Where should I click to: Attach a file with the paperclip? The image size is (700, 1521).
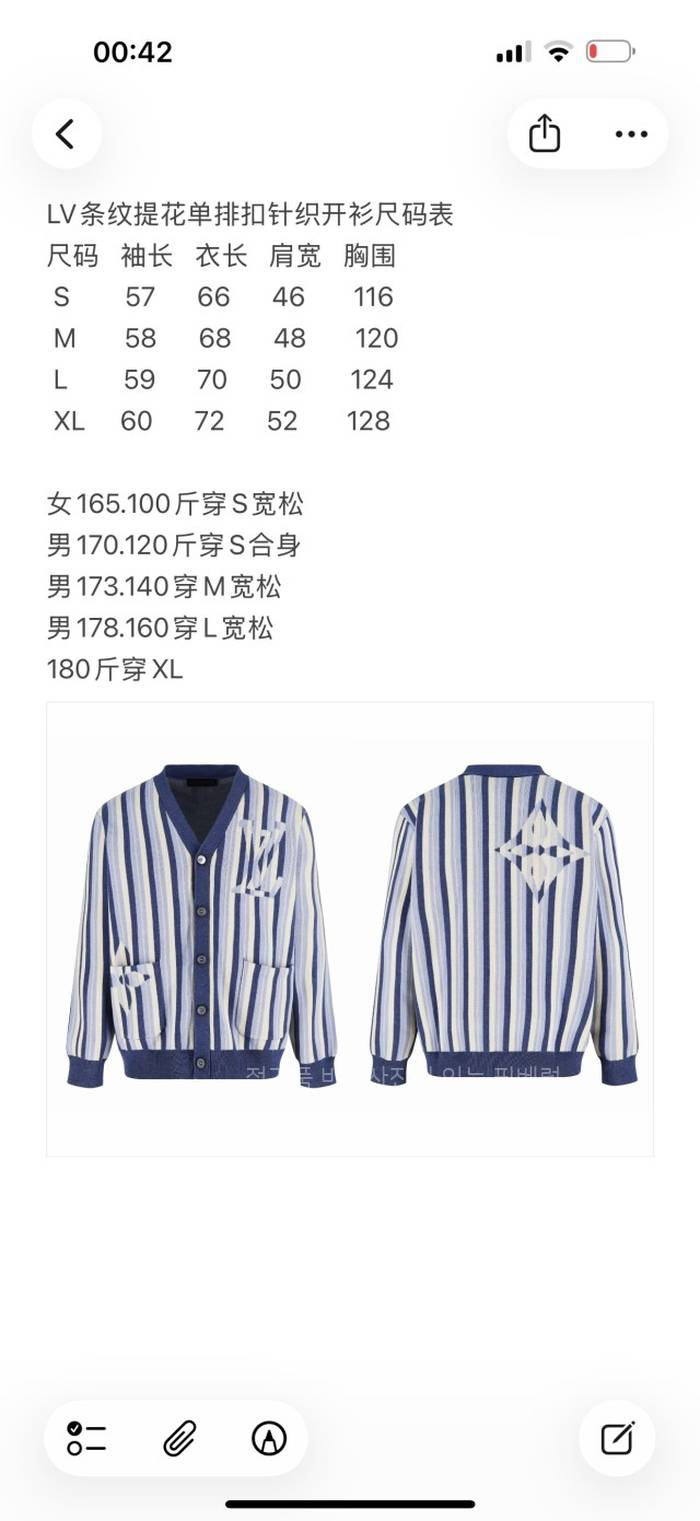point(178,1438)
